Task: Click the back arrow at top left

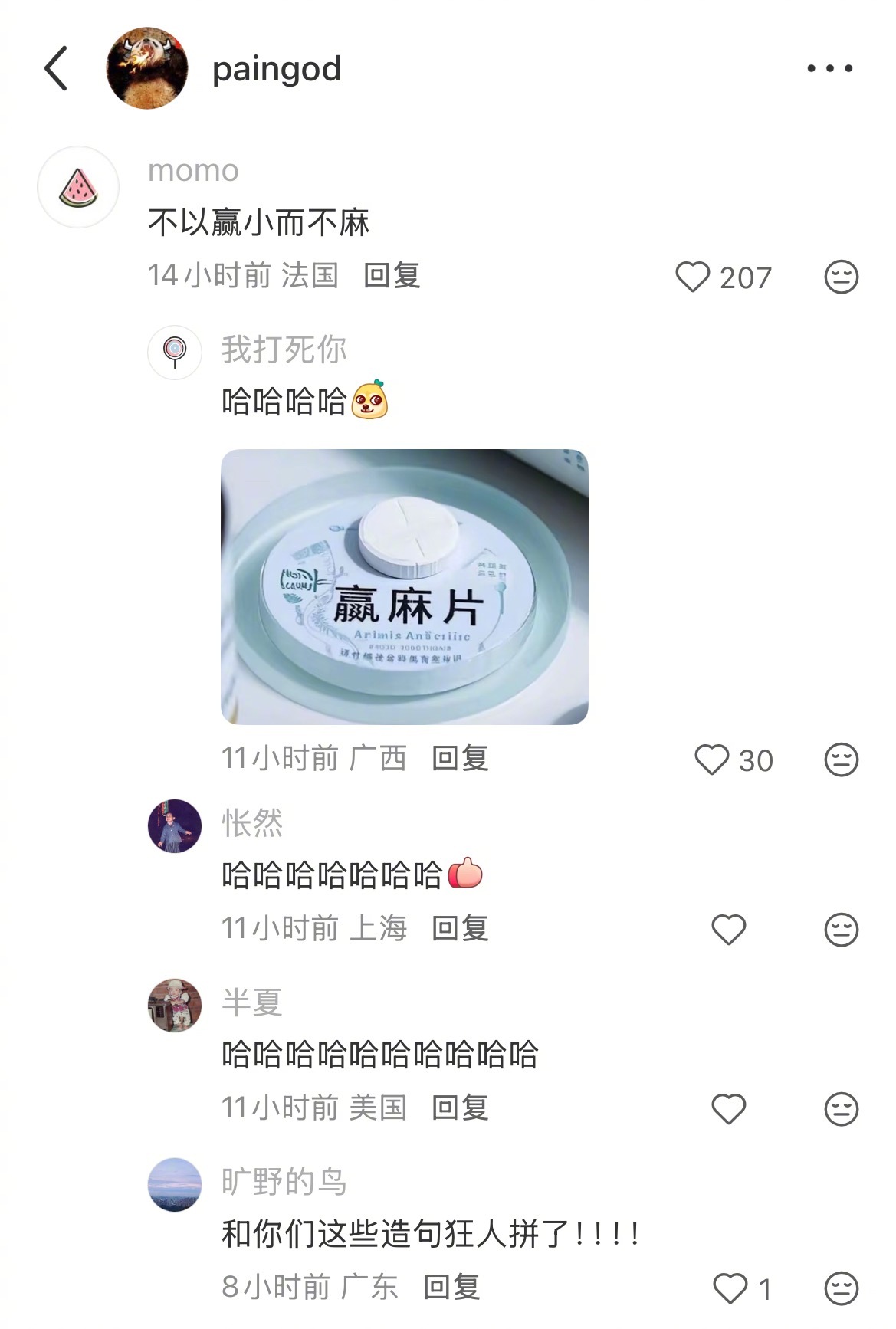Action: [x=55, y=68]
